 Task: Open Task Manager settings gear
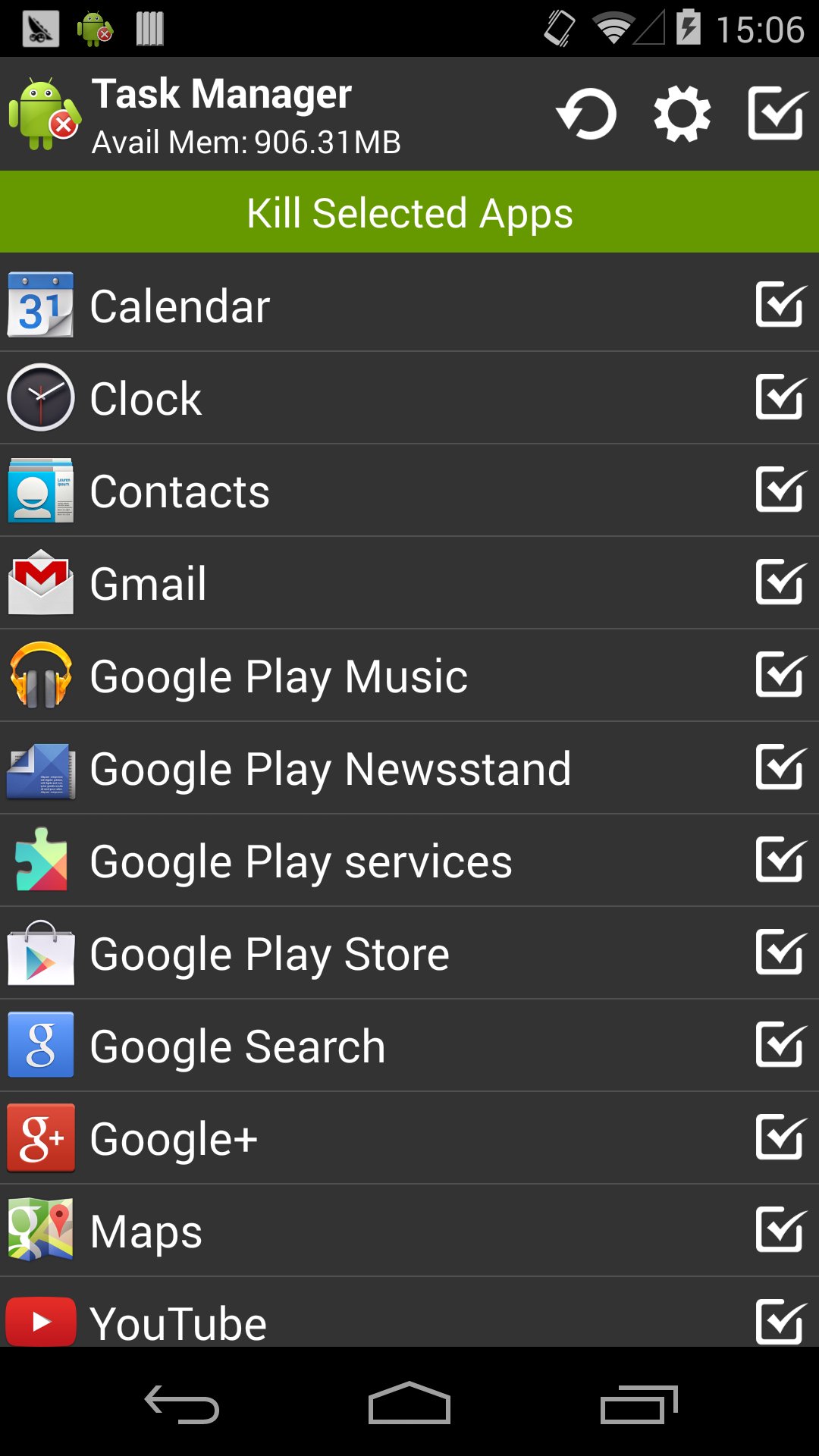click(x=682, y=115)
